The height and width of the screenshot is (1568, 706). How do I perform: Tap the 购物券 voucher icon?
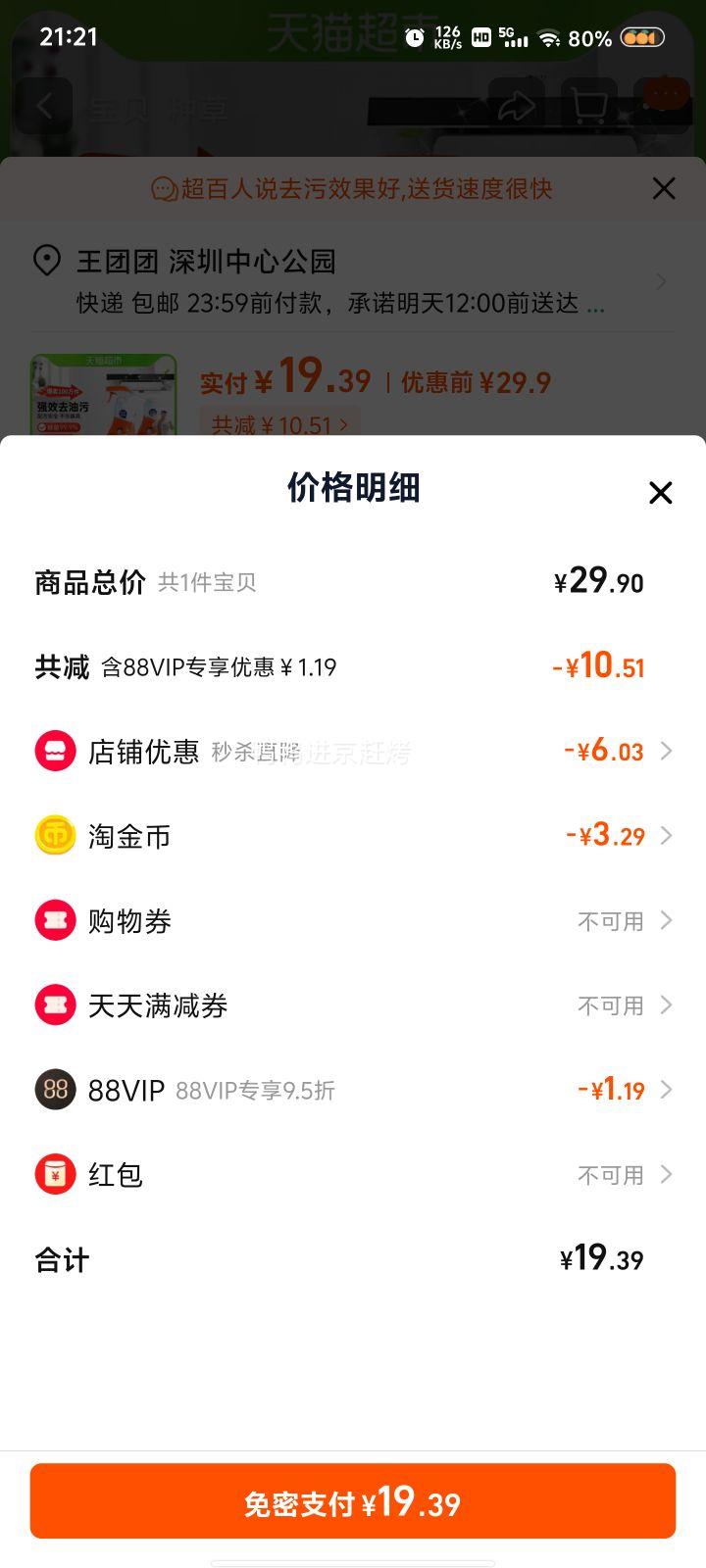click(56, 920)
